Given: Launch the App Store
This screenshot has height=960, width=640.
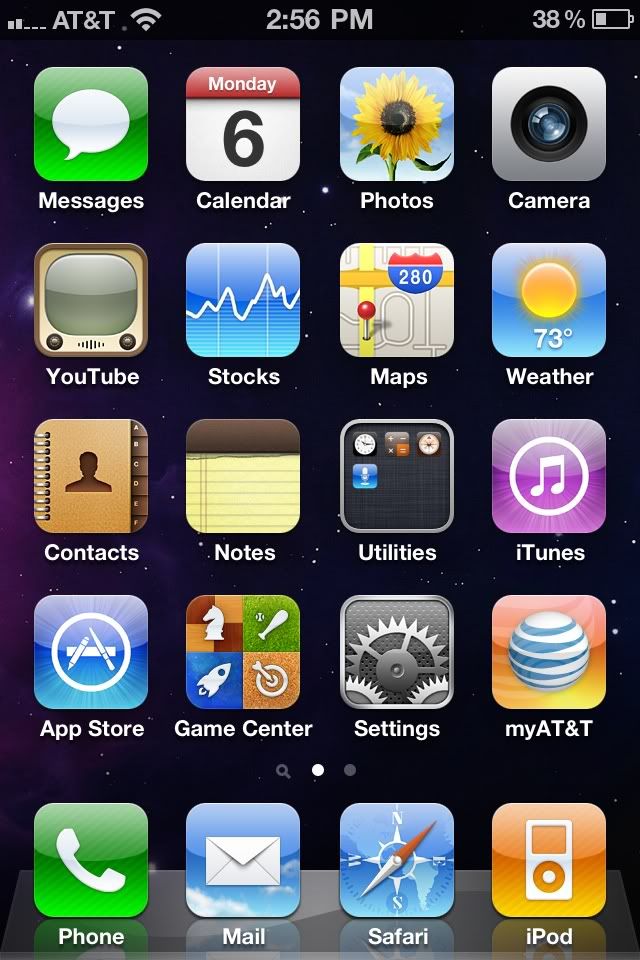Looking at the screenshot, I should 91,652.
